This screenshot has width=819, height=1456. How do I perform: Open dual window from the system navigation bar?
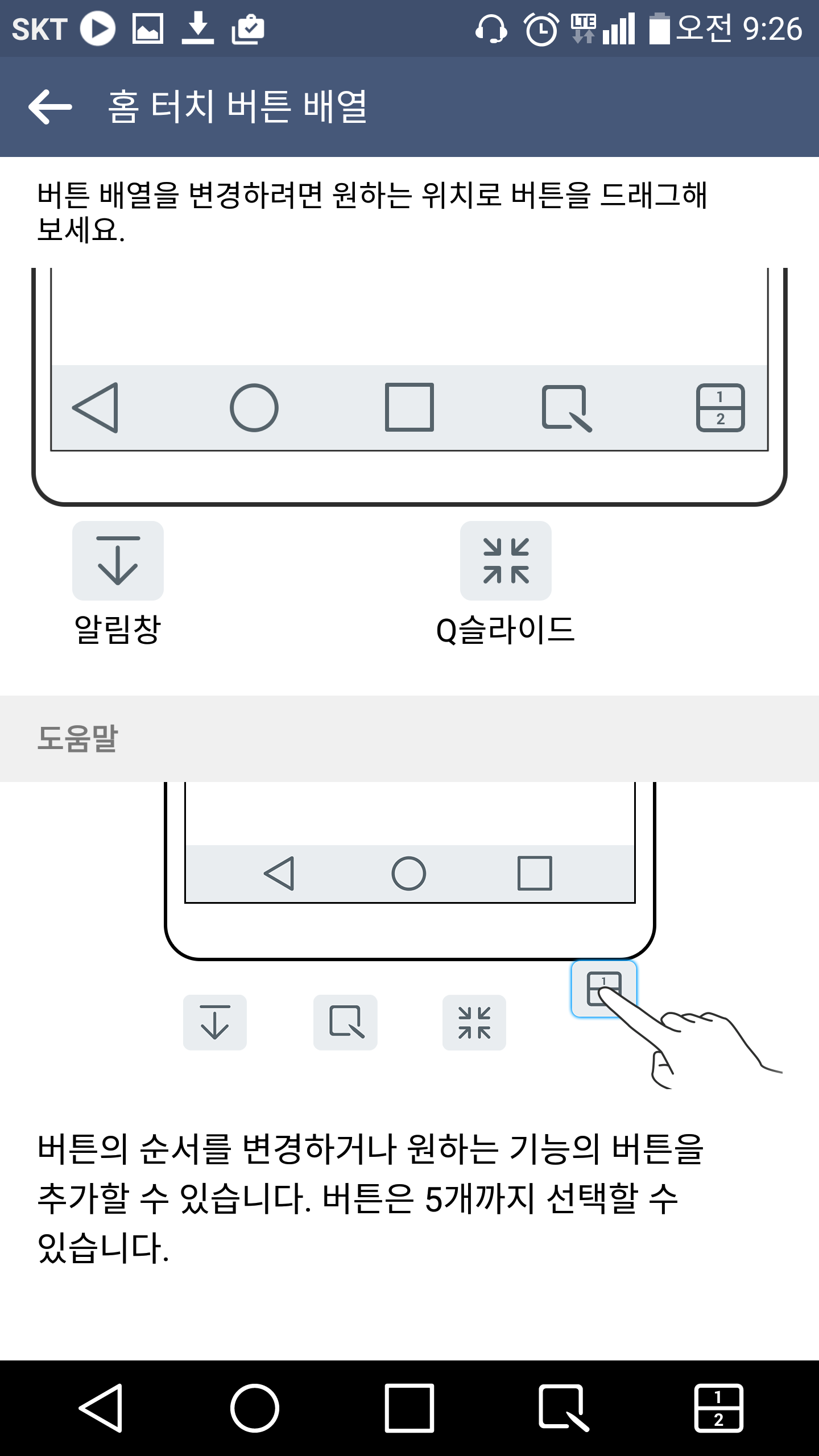[x=718, y=1408]
